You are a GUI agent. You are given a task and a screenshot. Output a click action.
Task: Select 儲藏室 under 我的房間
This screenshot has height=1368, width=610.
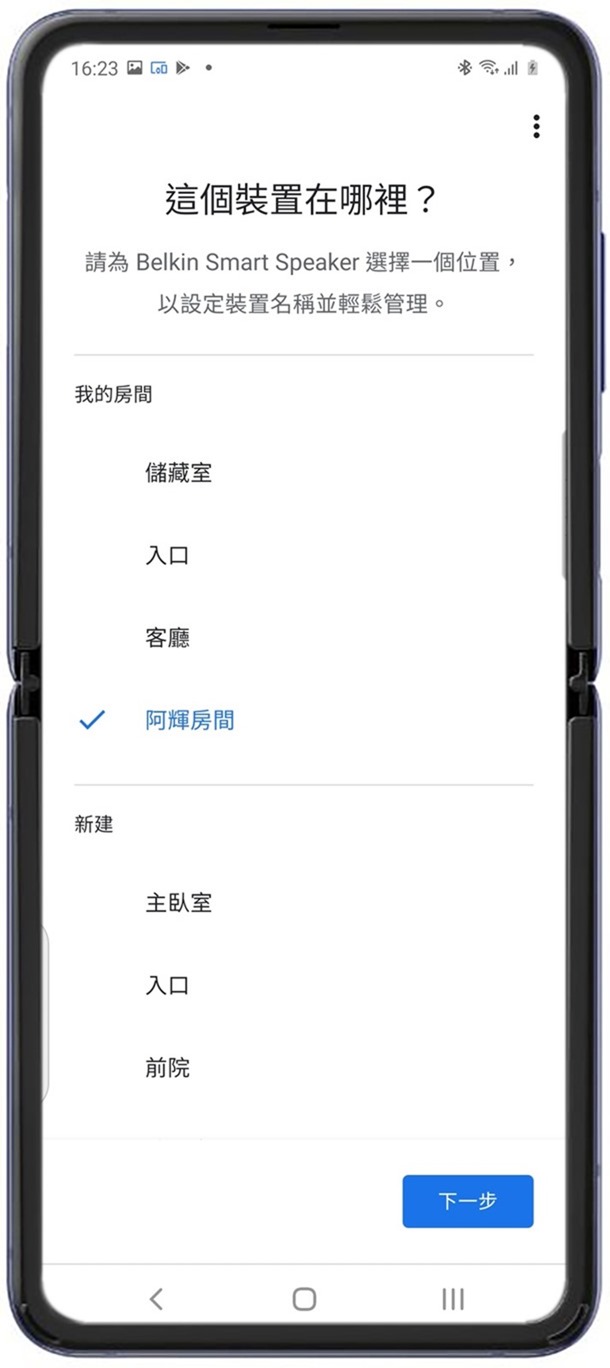178,473
